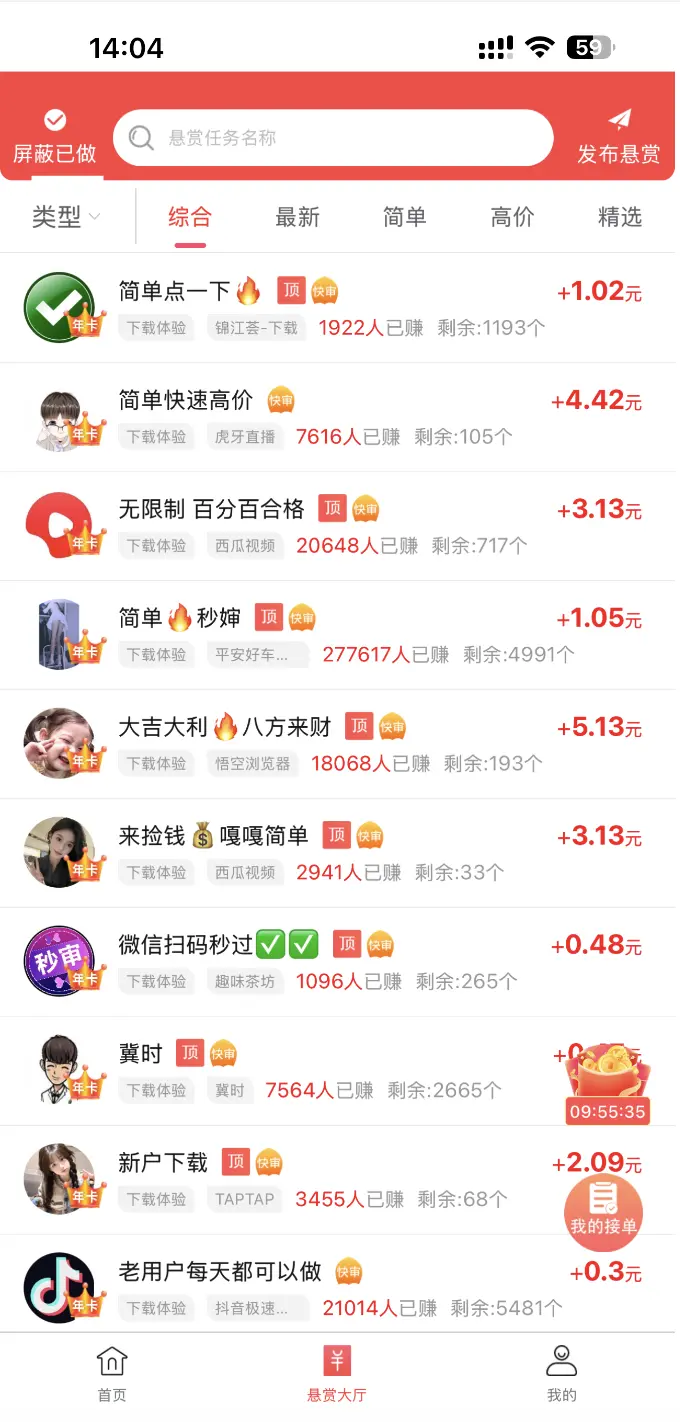Switch to the 精选 tab
The height and width of the screenshot is (1422, 680).
[619, 217]
